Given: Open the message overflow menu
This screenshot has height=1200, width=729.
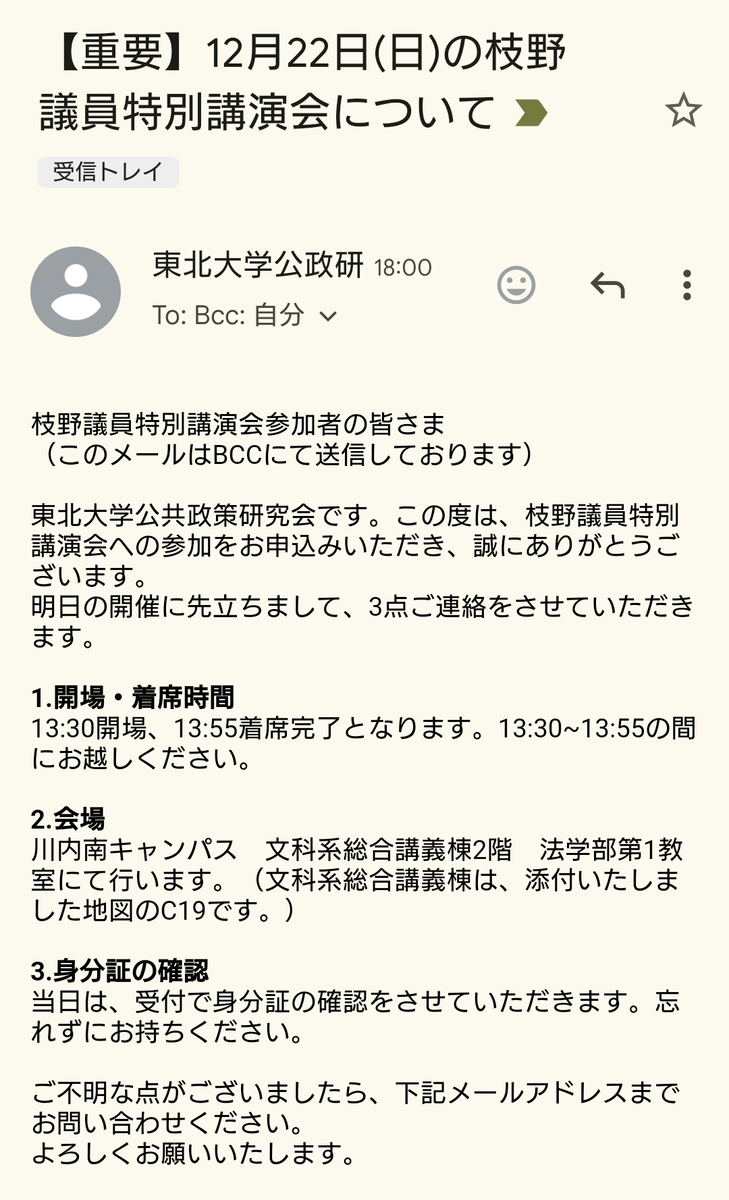Looking at the screenshot, I should [686, 286].
